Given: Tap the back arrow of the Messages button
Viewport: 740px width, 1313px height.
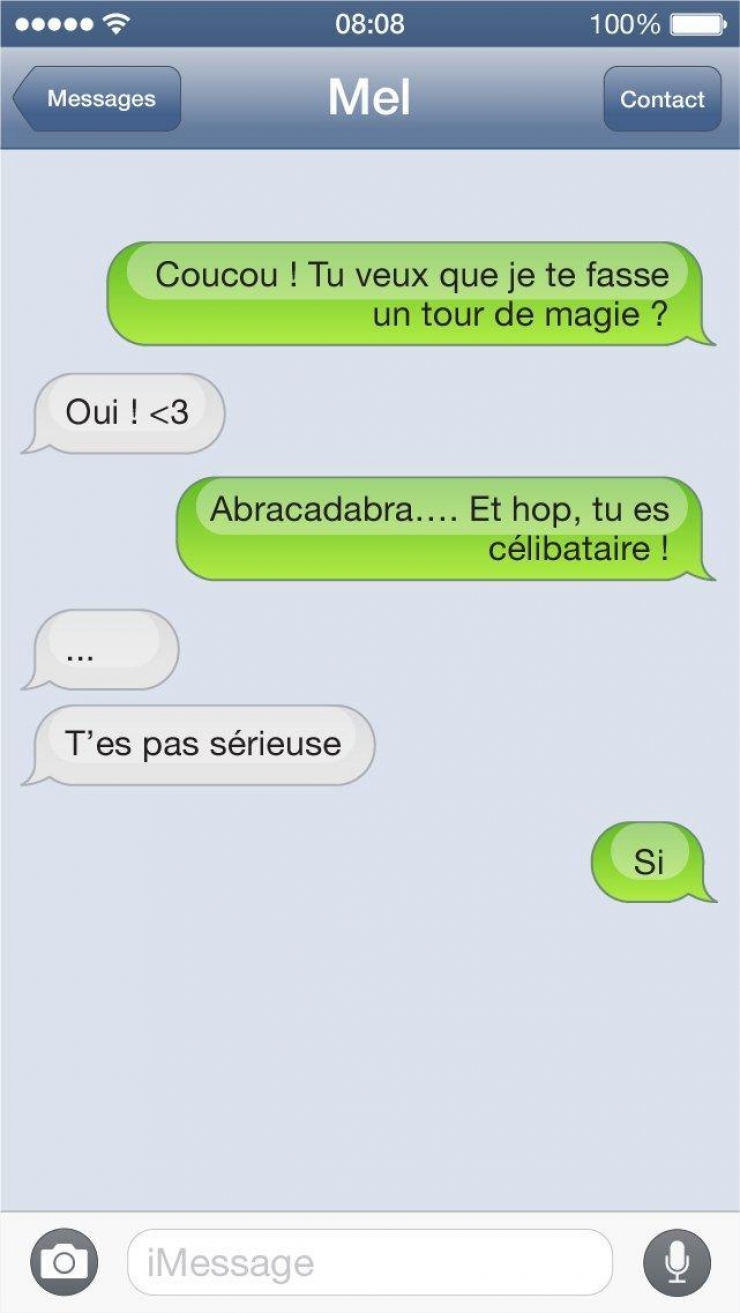Looking at the screenshot, I should tap(25, 97).
